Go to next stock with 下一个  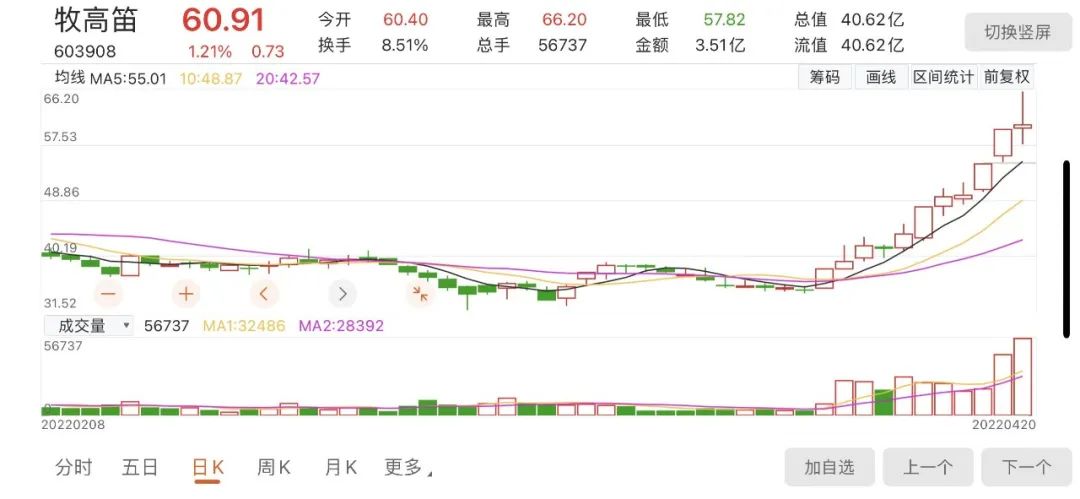click(x=1026, y=467)
